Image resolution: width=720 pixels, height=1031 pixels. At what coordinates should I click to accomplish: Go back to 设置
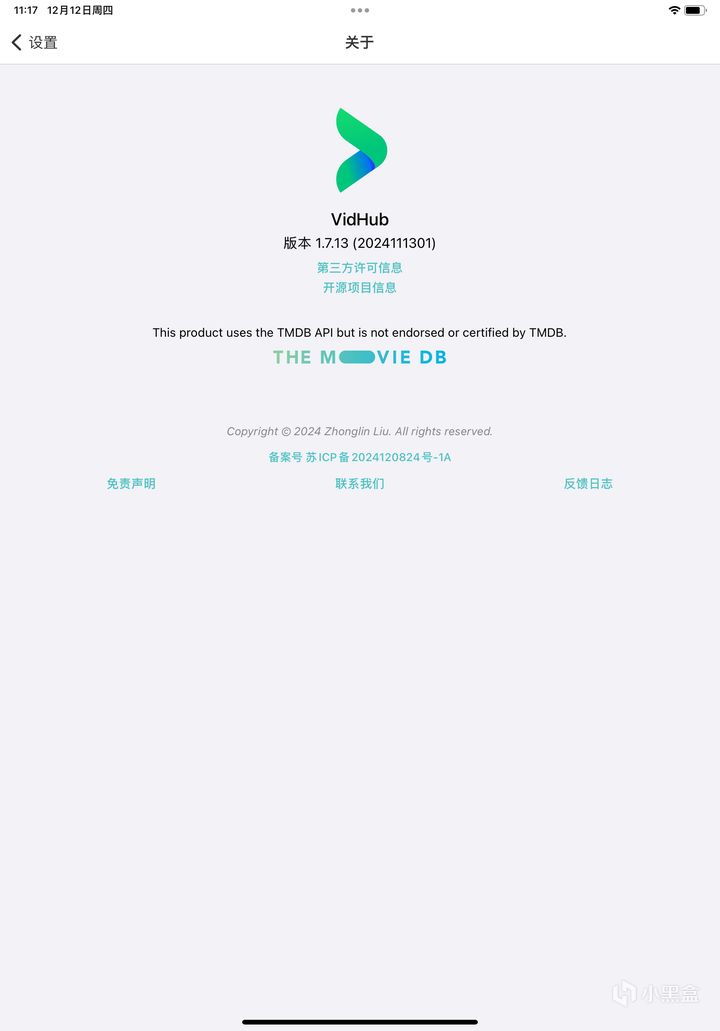click(x=34, y=43)
